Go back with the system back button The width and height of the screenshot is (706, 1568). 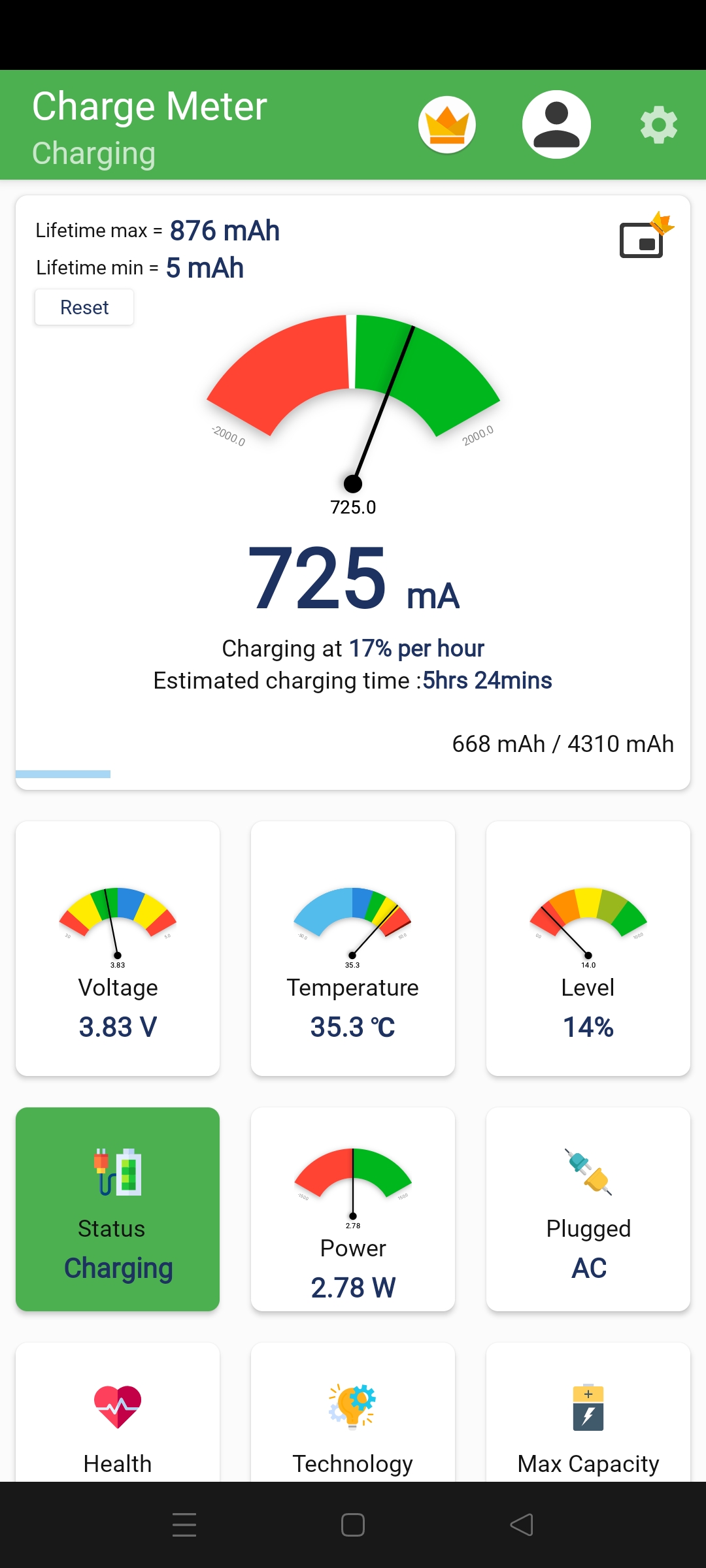pyautogui.click(x=522, y=1525)
